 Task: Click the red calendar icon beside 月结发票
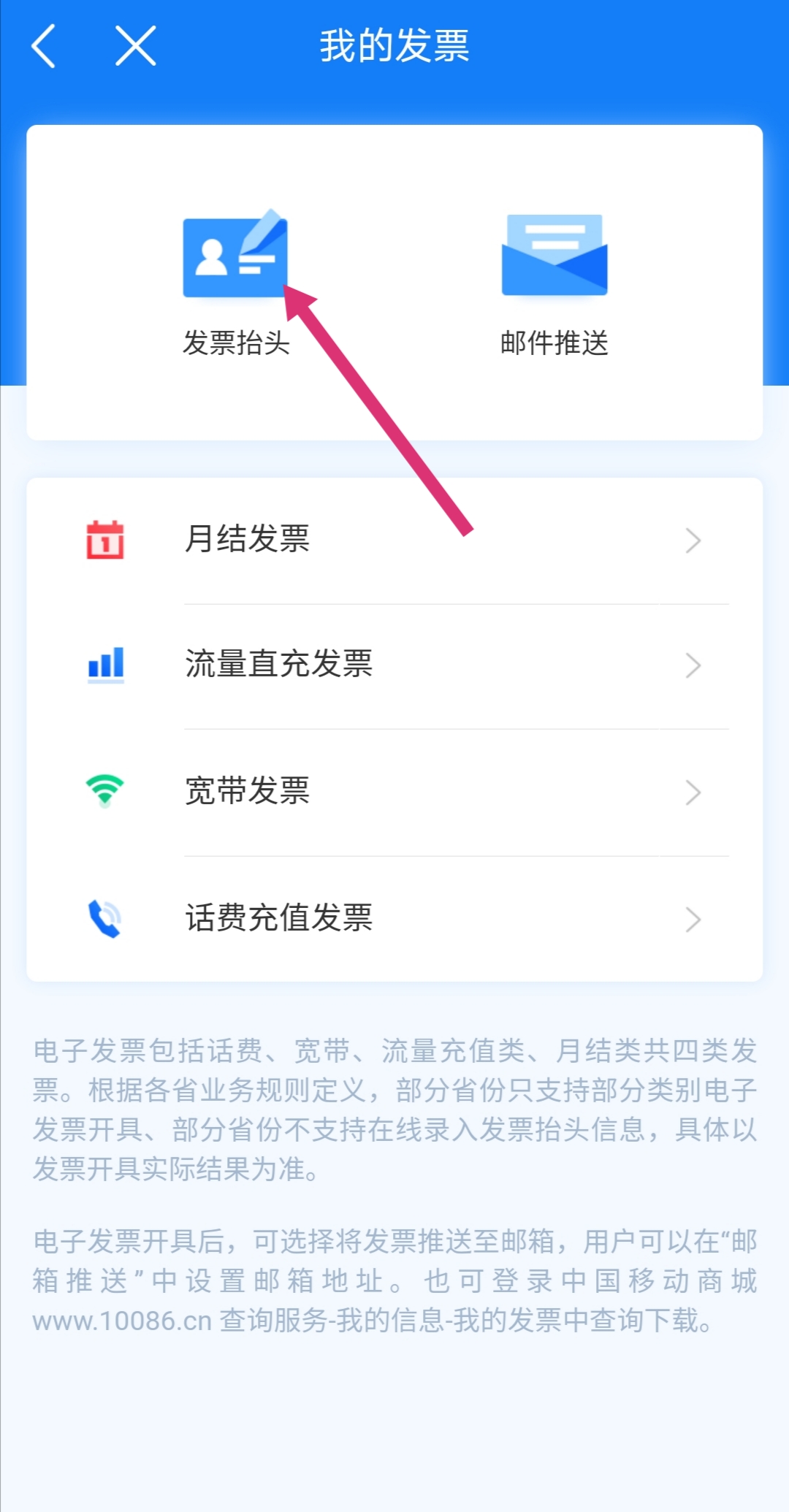105,539
